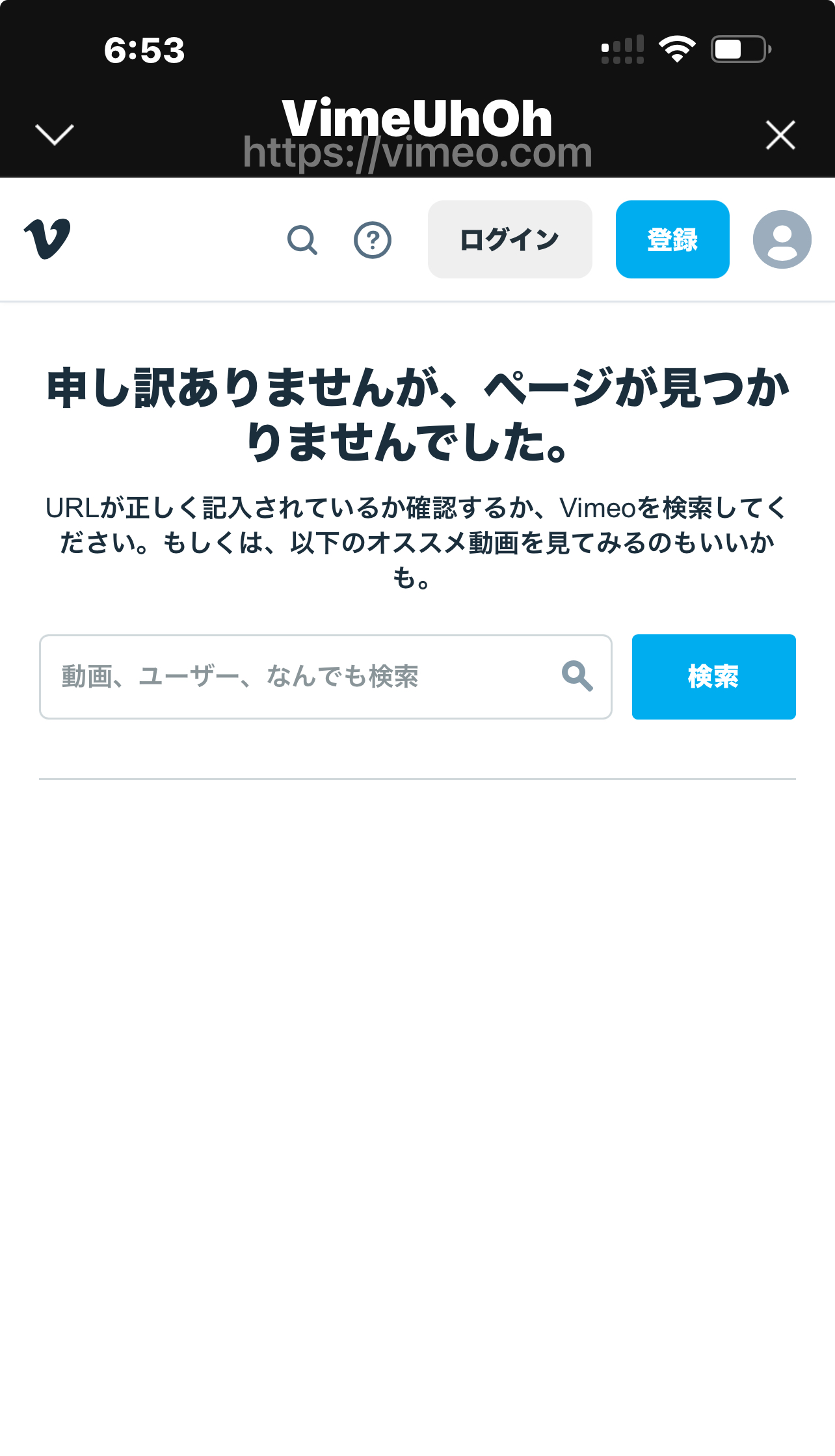Open the Vimeo home logo
The image size is (835, 1456).
(47, 239)
